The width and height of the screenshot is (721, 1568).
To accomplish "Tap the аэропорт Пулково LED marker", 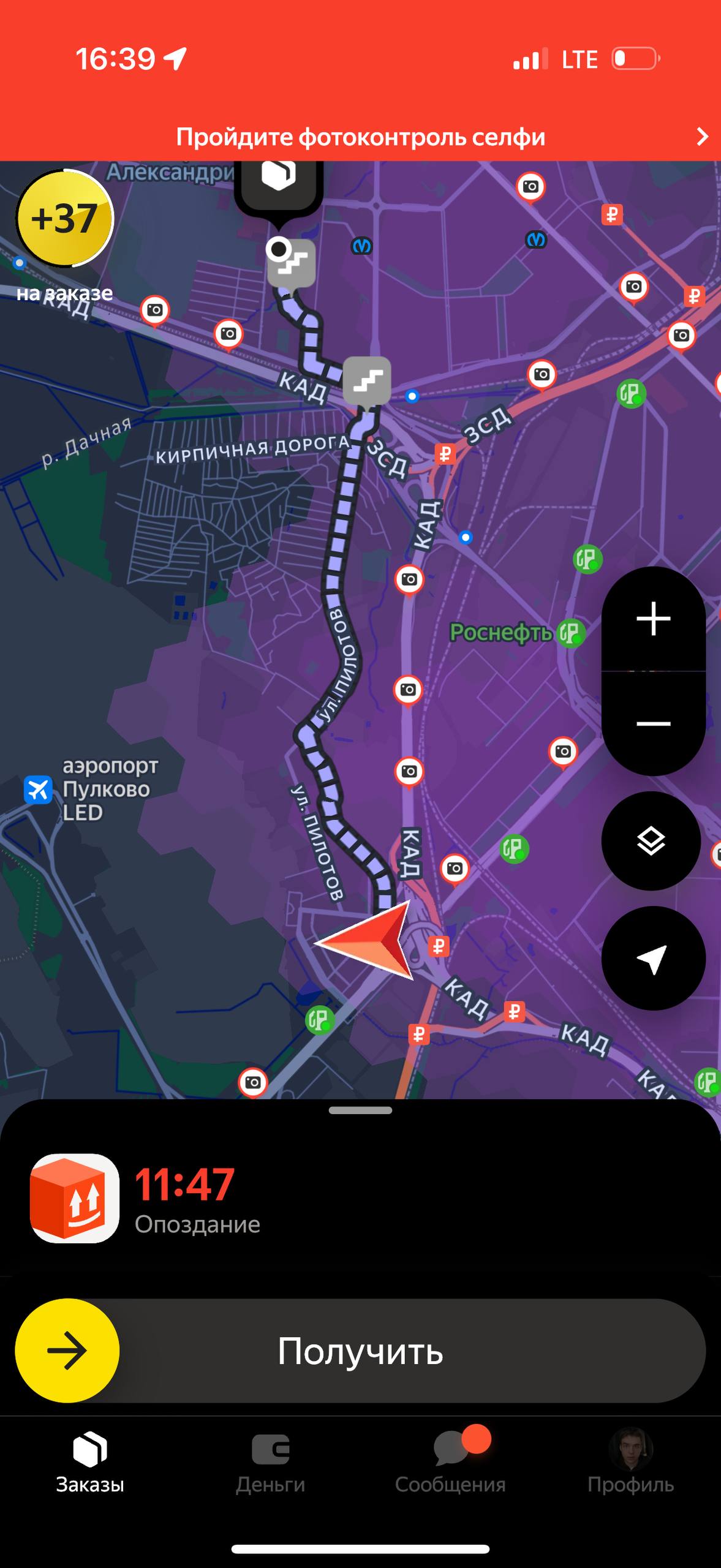I will pyautogui.click(x=38, y=789).
